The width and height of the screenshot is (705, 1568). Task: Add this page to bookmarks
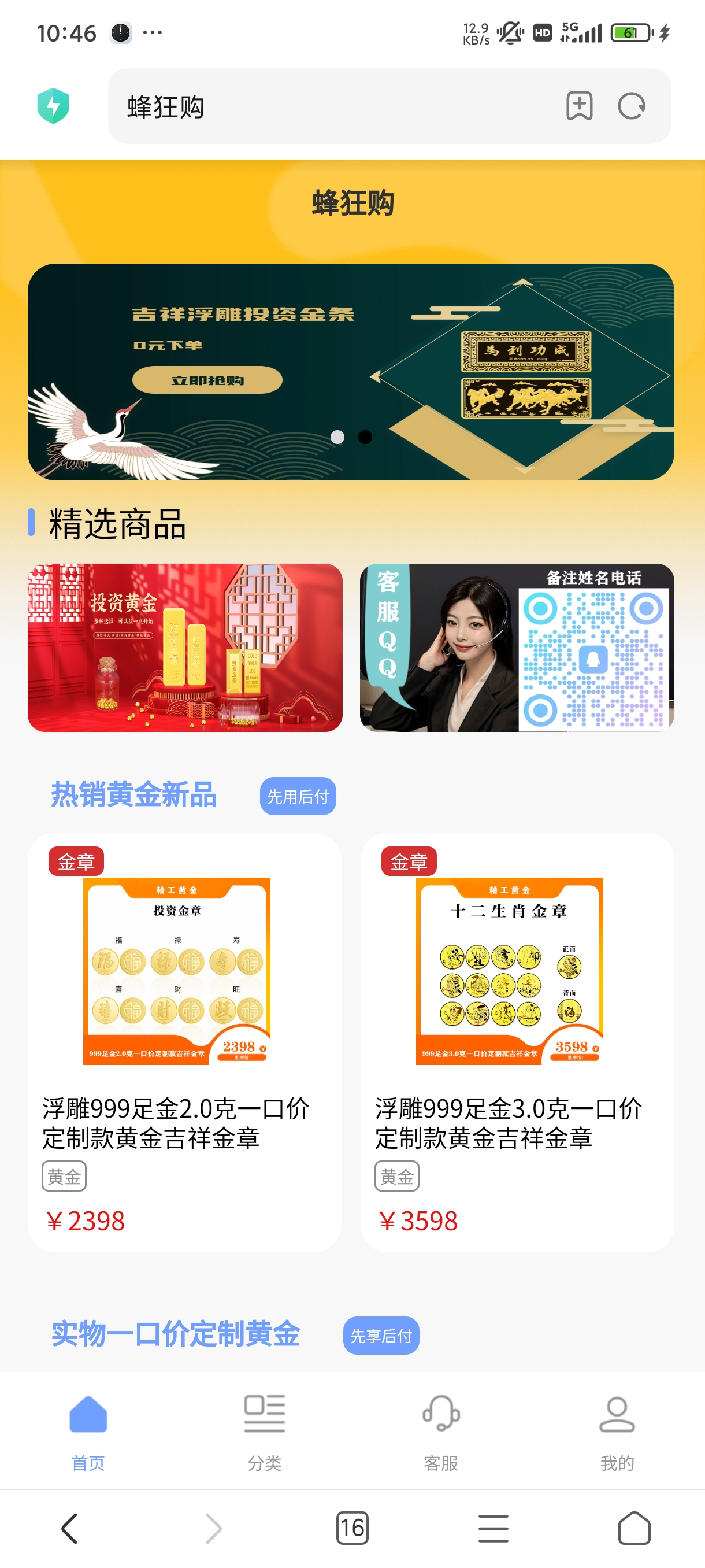click(579, 106)
